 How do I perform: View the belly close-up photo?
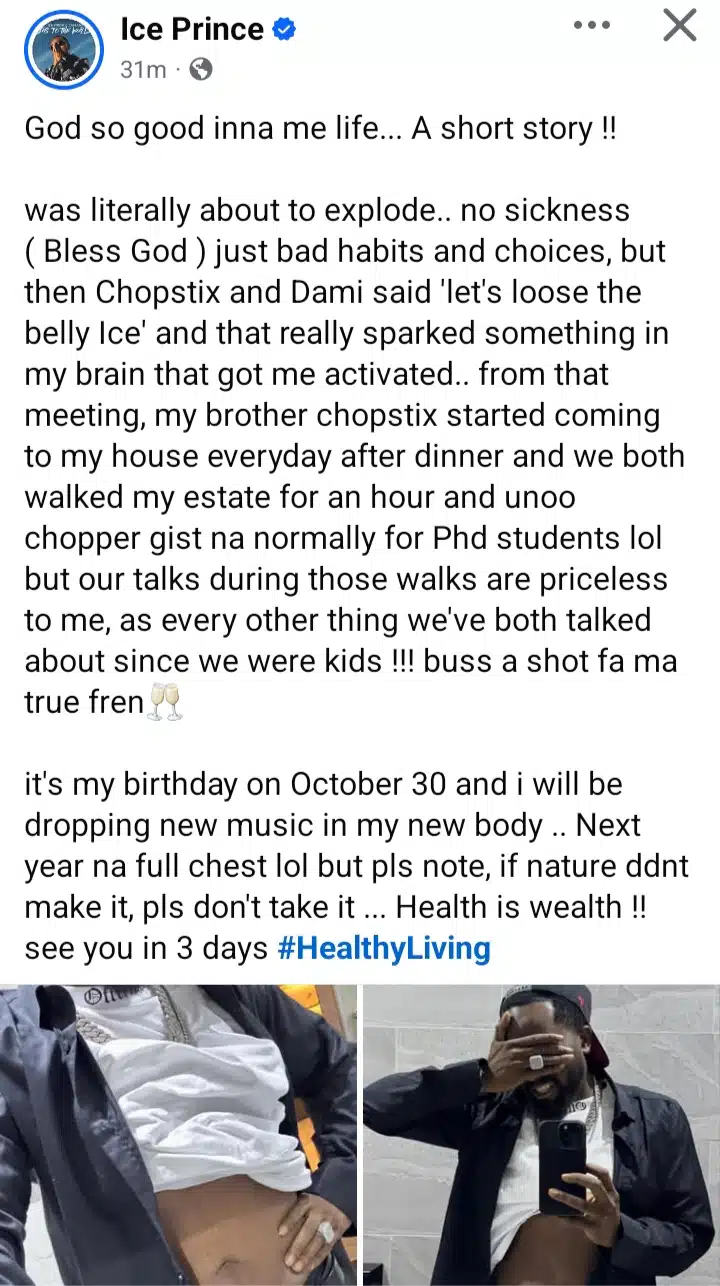(x=178, y=1135)
